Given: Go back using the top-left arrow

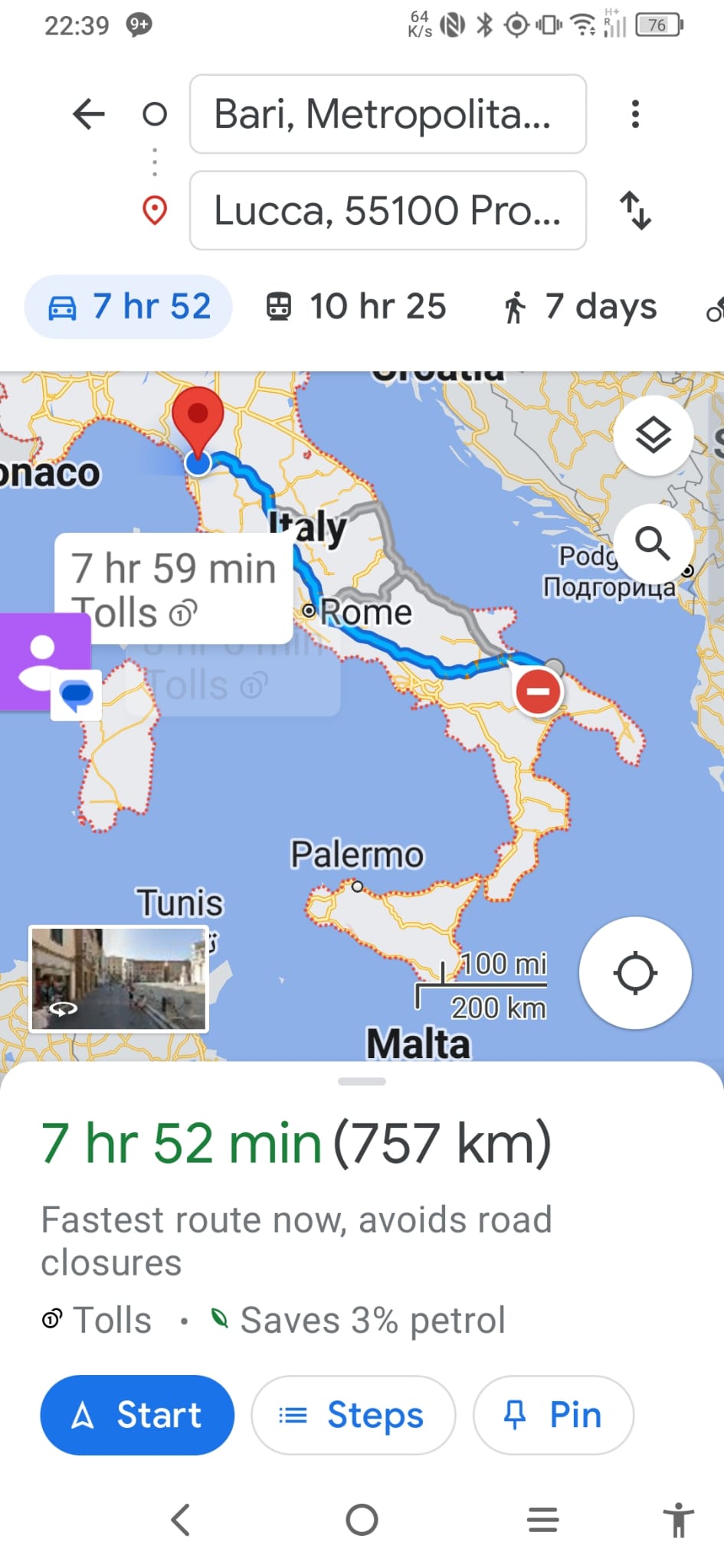Looking at the screenshot, I should [89, 115].
